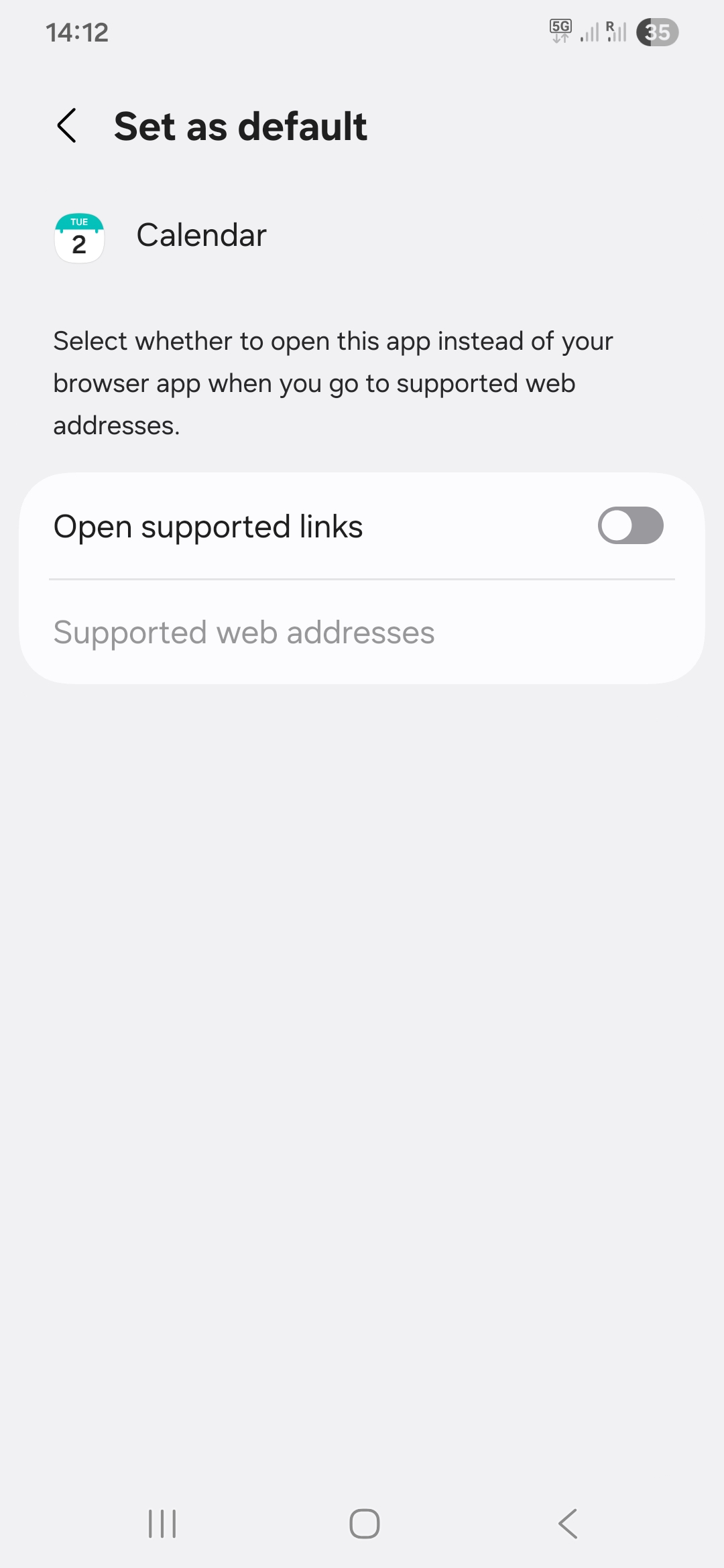Tap the system home button
The width and height of the screenshot is (724, 1568).
[x=364, y=1523]
